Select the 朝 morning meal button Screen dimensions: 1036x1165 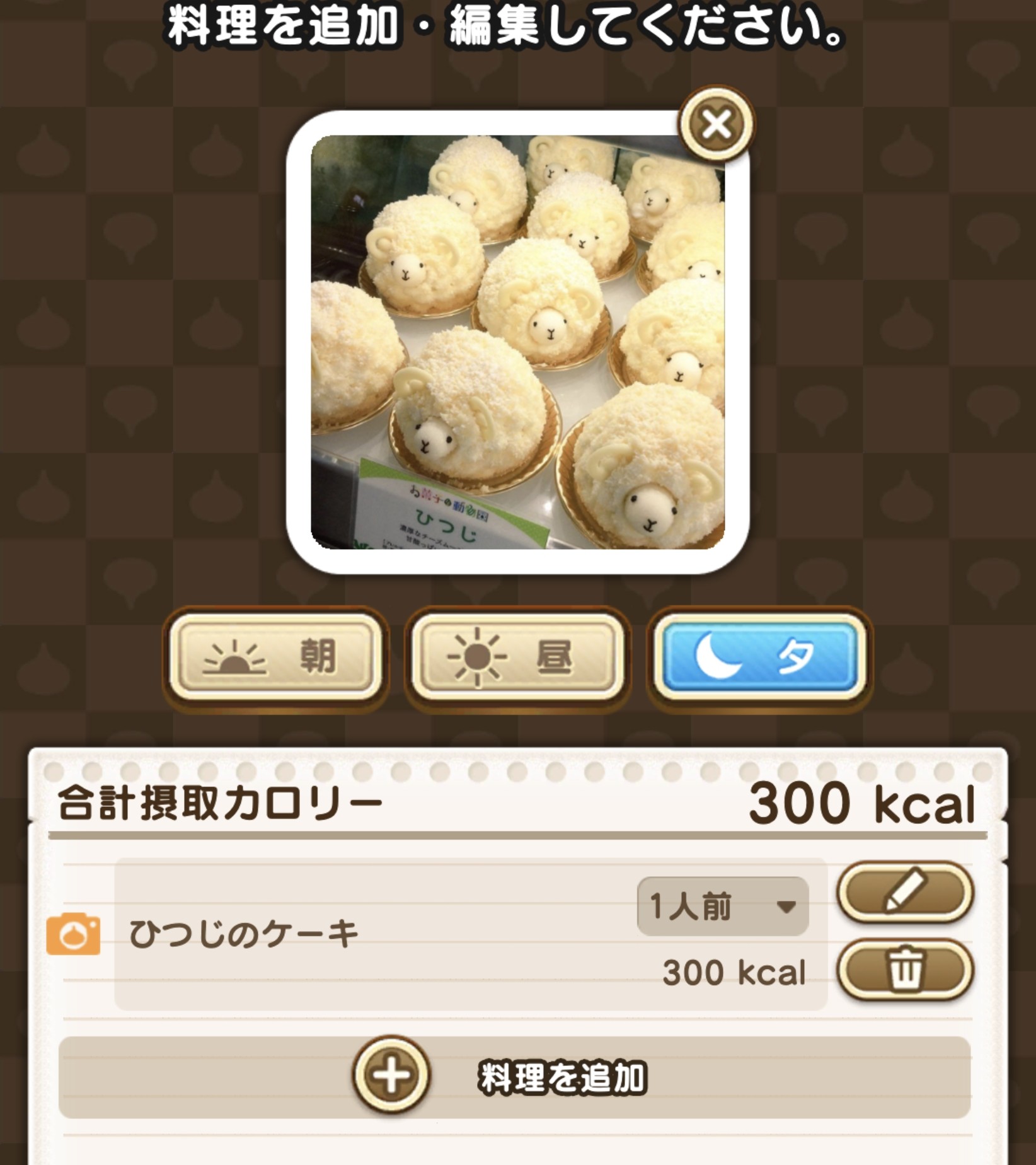tap(275, 658)
